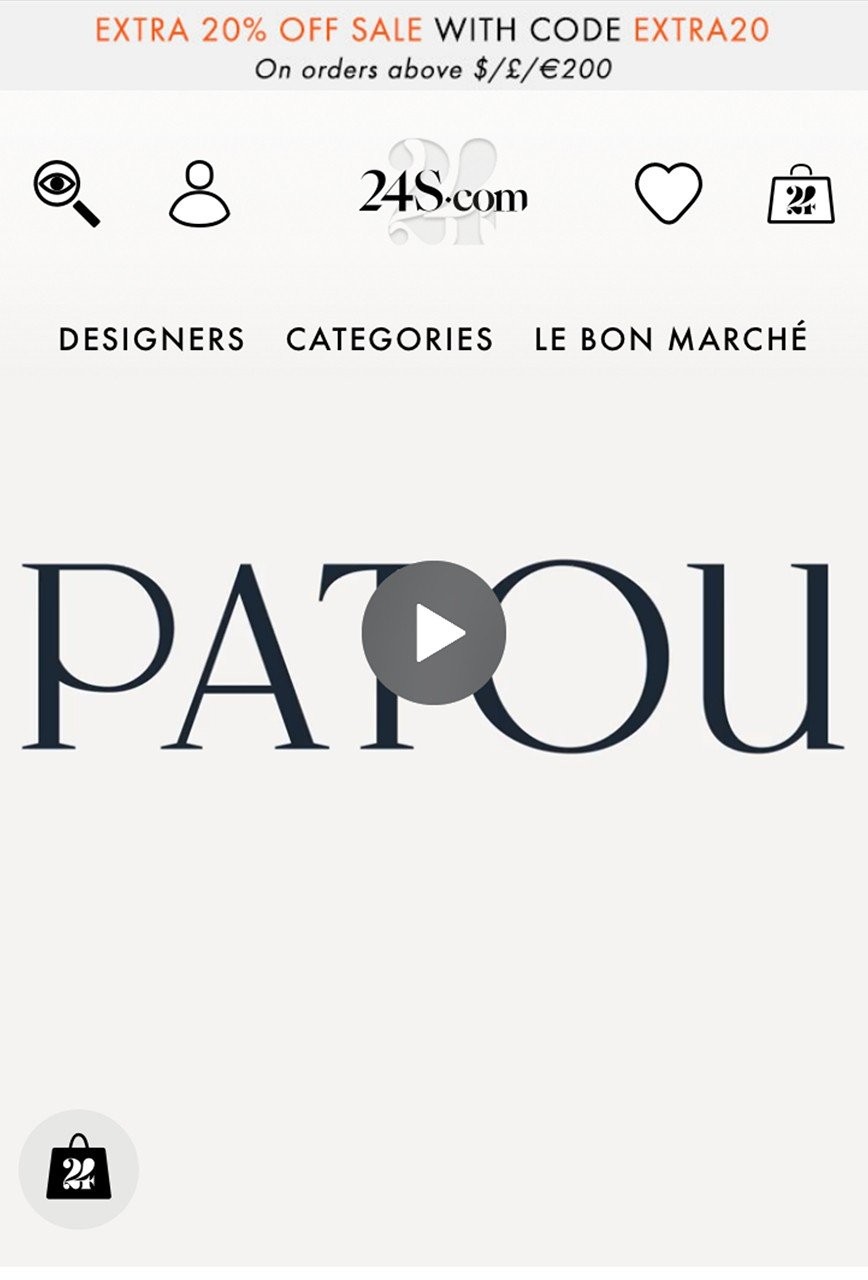Open the search magnifier icon
Image resolution: width=868 pixels, height=1280 pixels.
pos(66,194)
